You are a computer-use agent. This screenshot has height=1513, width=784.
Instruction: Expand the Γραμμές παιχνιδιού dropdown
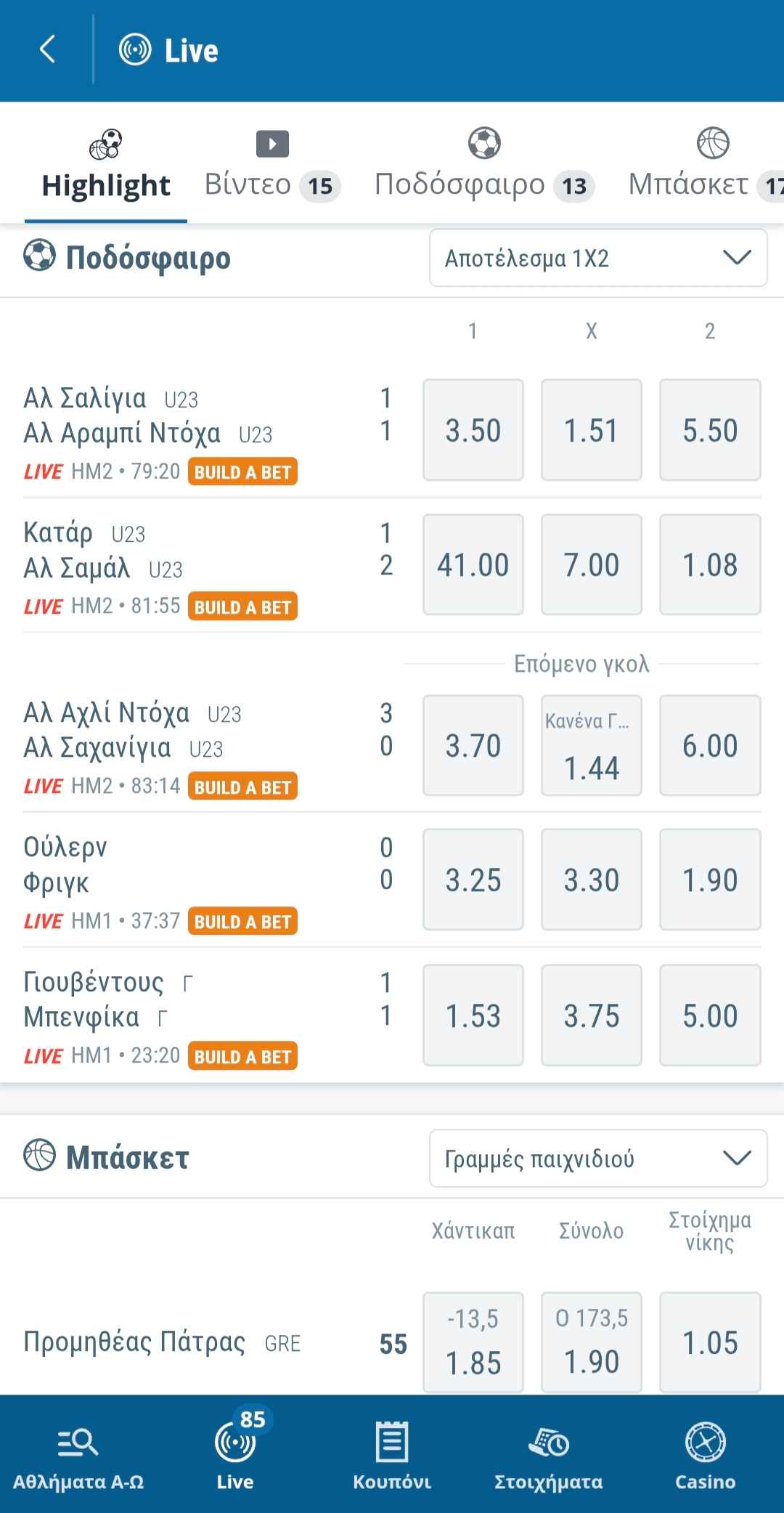pyautogui.click(x=598, y=1158)
